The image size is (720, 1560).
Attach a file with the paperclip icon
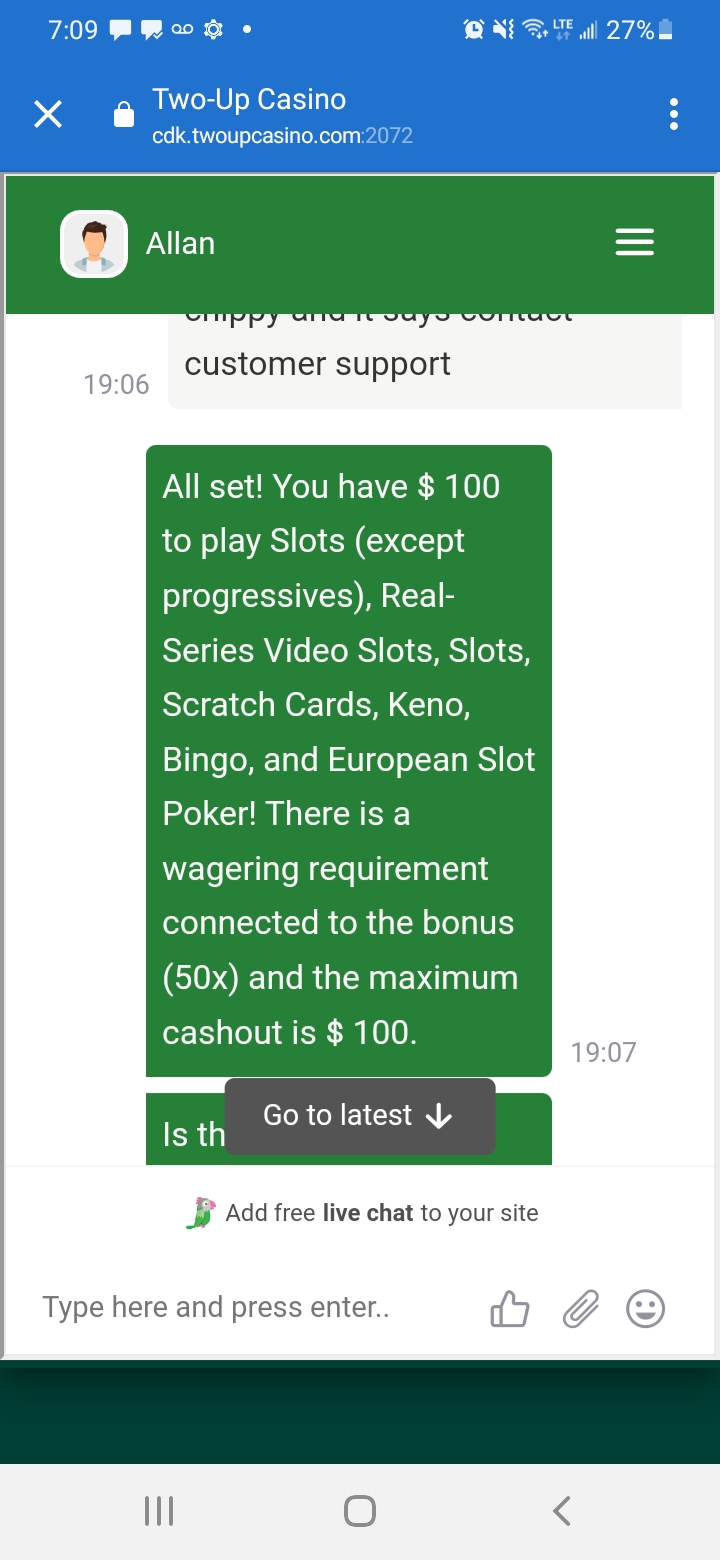click(580, 1308)
